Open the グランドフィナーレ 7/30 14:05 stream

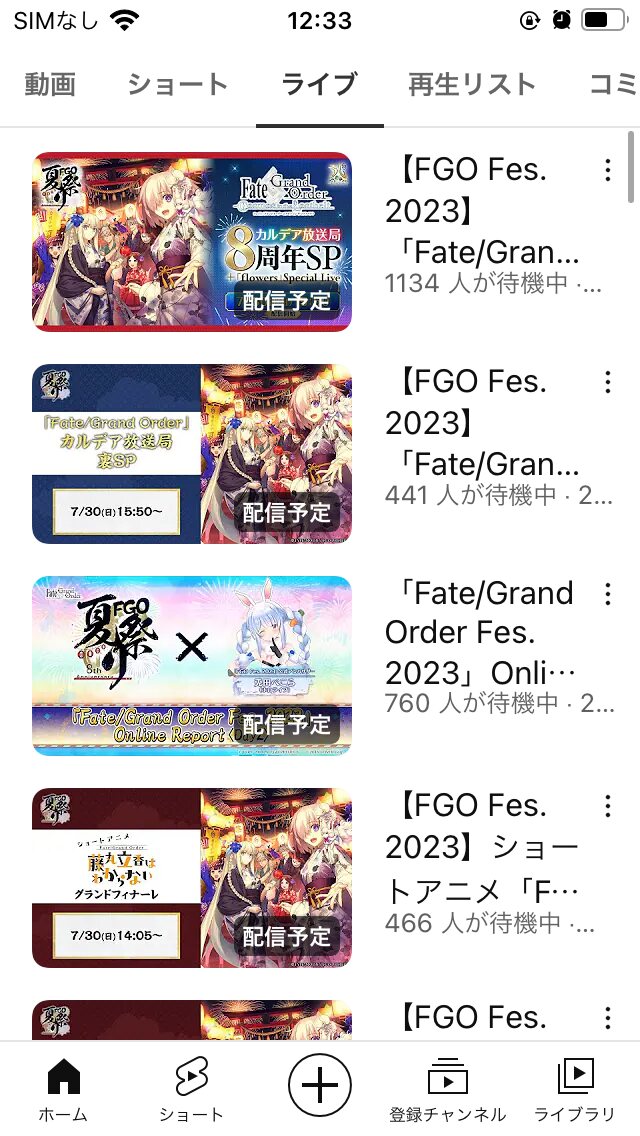[x=192, y=878]
